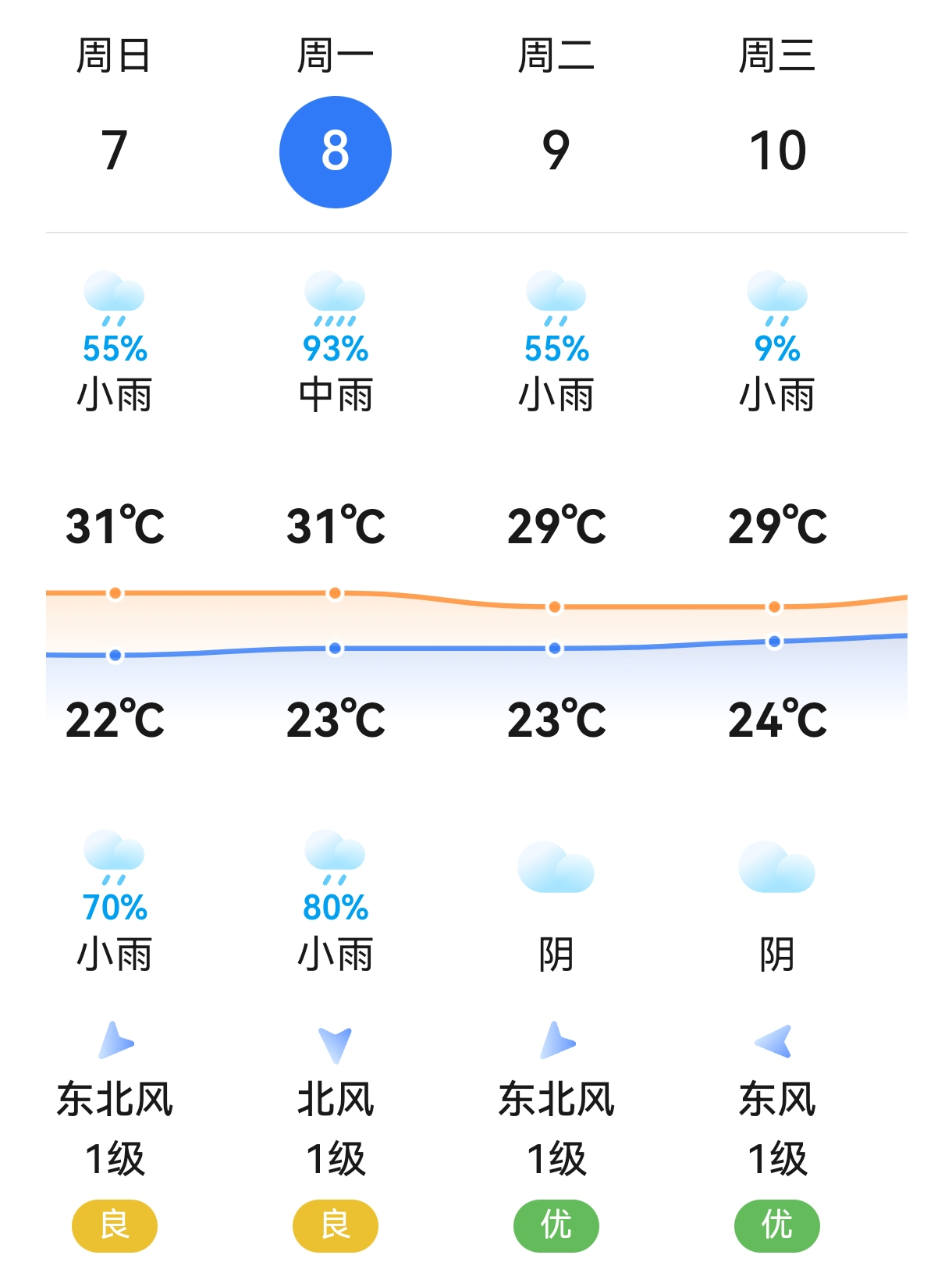Open Wednesday the 10th forecast
Image resolution: width=952 pixels, height=1280 pixels.
pos(777,151)
